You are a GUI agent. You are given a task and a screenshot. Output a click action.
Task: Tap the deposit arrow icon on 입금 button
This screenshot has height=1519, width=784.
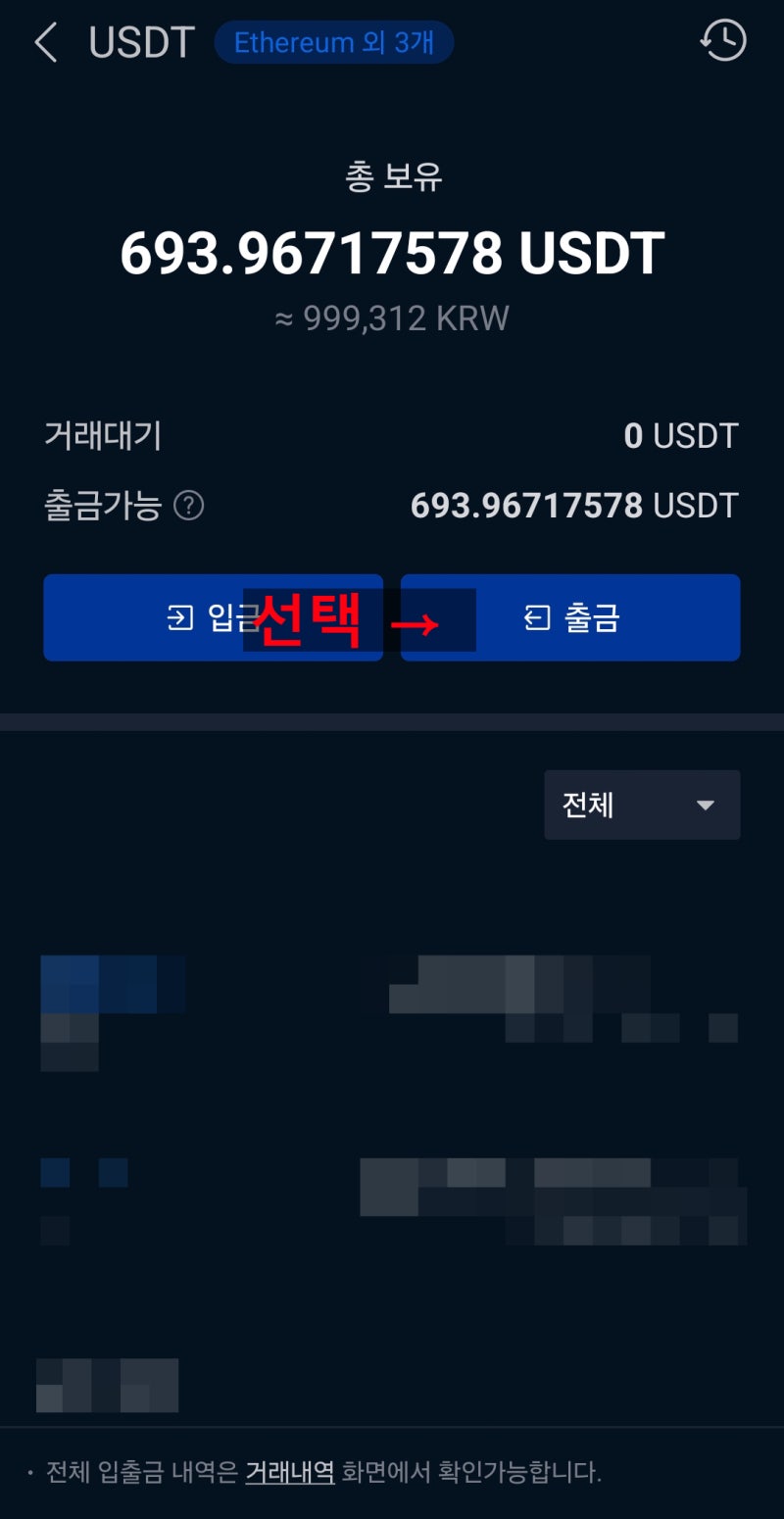click(x=179, y=617)
